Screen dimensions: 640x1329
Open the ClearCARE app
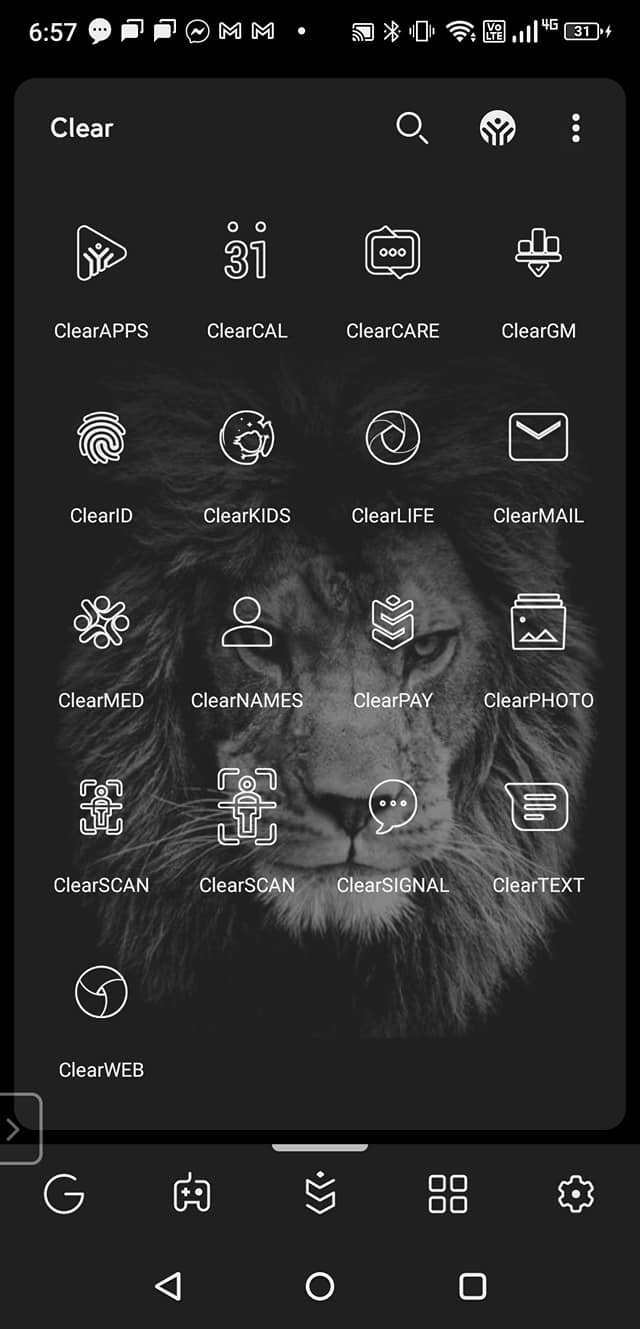[x=392, y=254]
